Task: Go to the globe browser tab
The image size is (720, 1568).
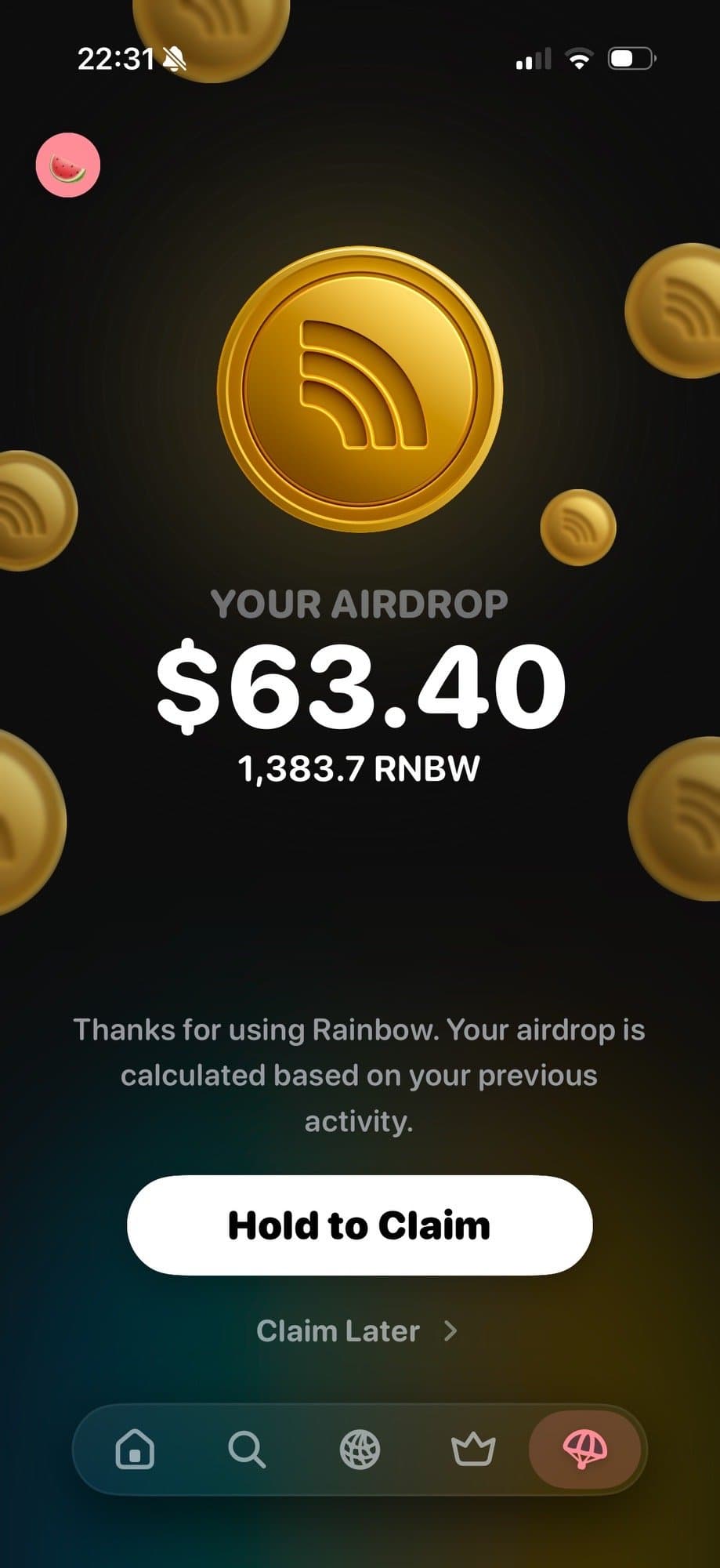Action: 360,1449
